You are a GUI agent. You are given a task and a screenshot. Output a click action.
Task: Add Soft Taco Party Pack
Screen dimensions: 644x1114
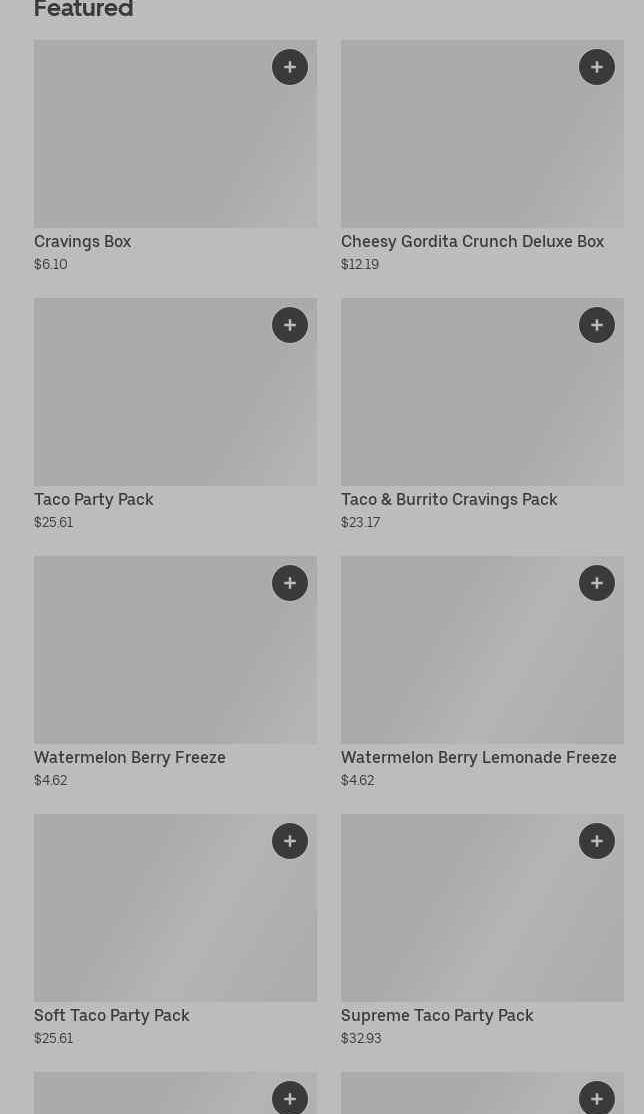(290, 840)
